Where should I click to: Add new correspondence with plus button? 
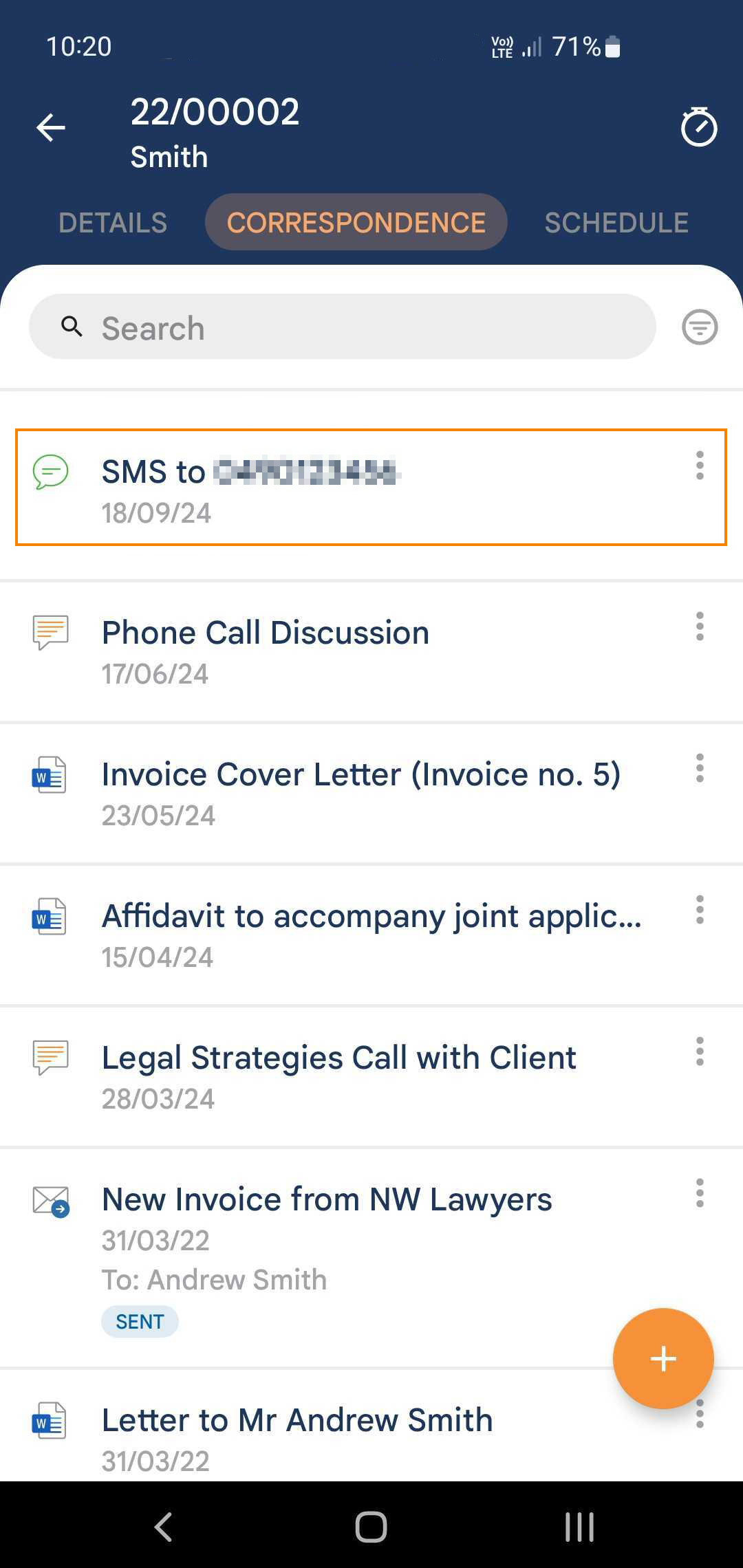click(x=663, y=1359)
